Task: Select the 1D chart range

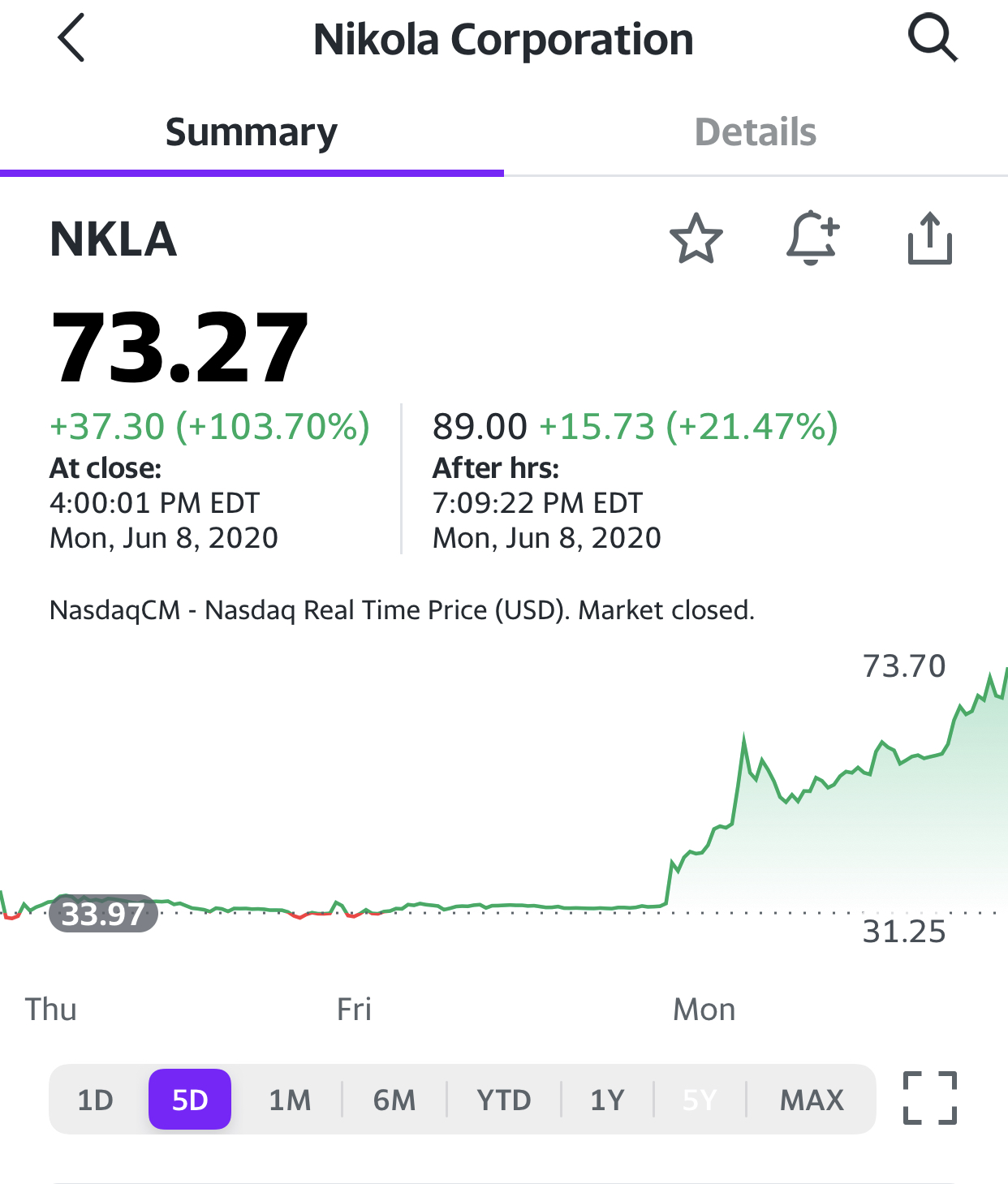Action: click(x=96, y=1100)
